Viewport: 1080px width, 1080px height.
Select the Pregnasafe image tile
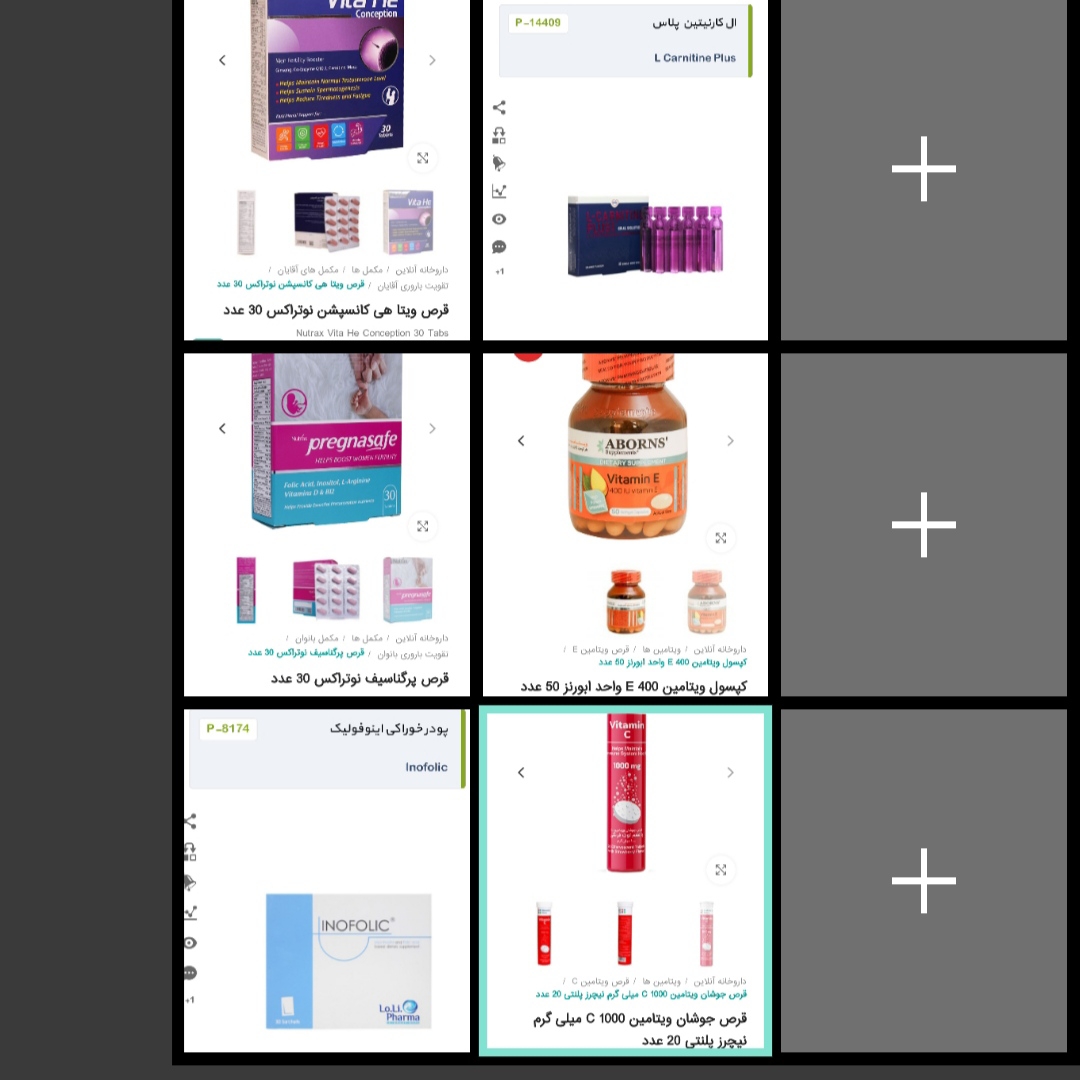(x=326, y=524)
